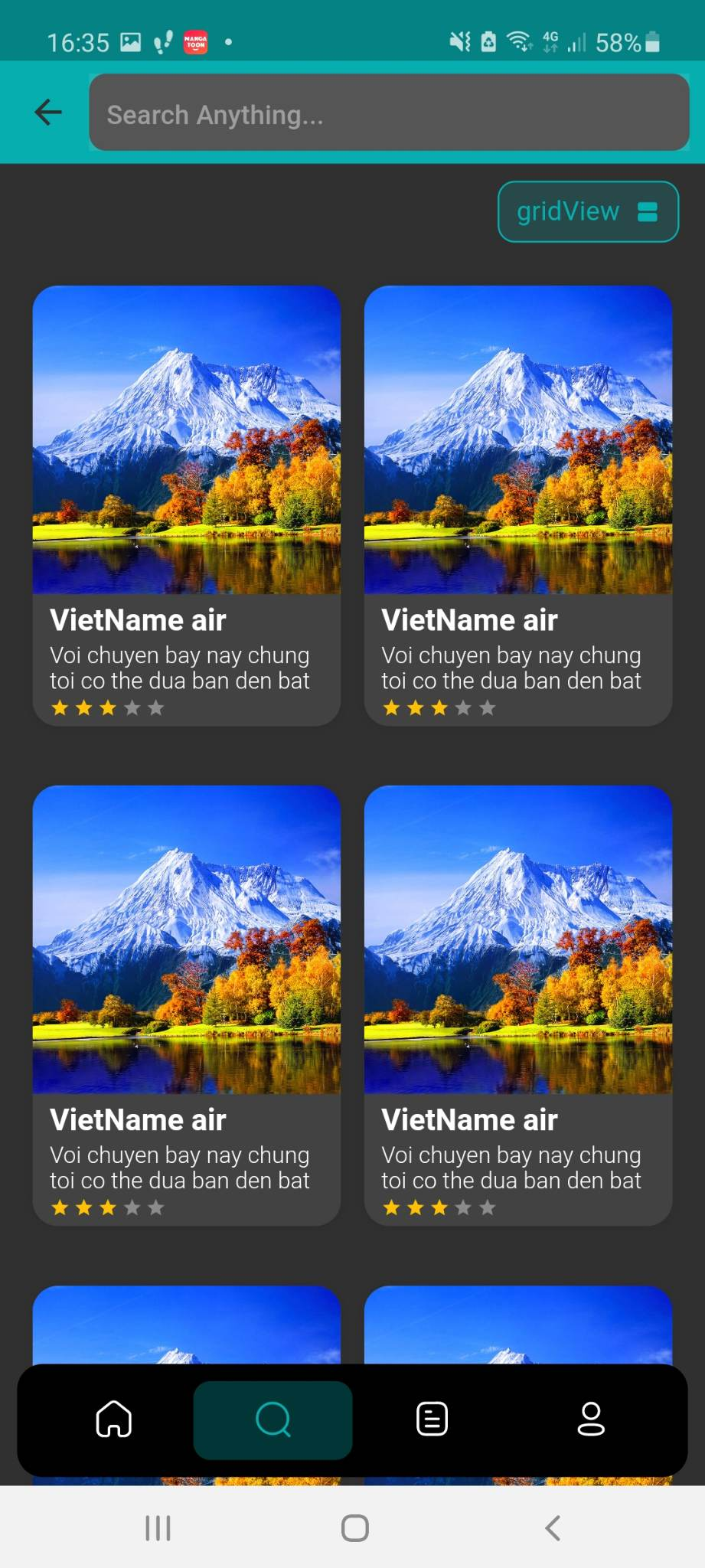Select the magnifier tab in the bottom bar
705x1568 pixels.
273,1419
